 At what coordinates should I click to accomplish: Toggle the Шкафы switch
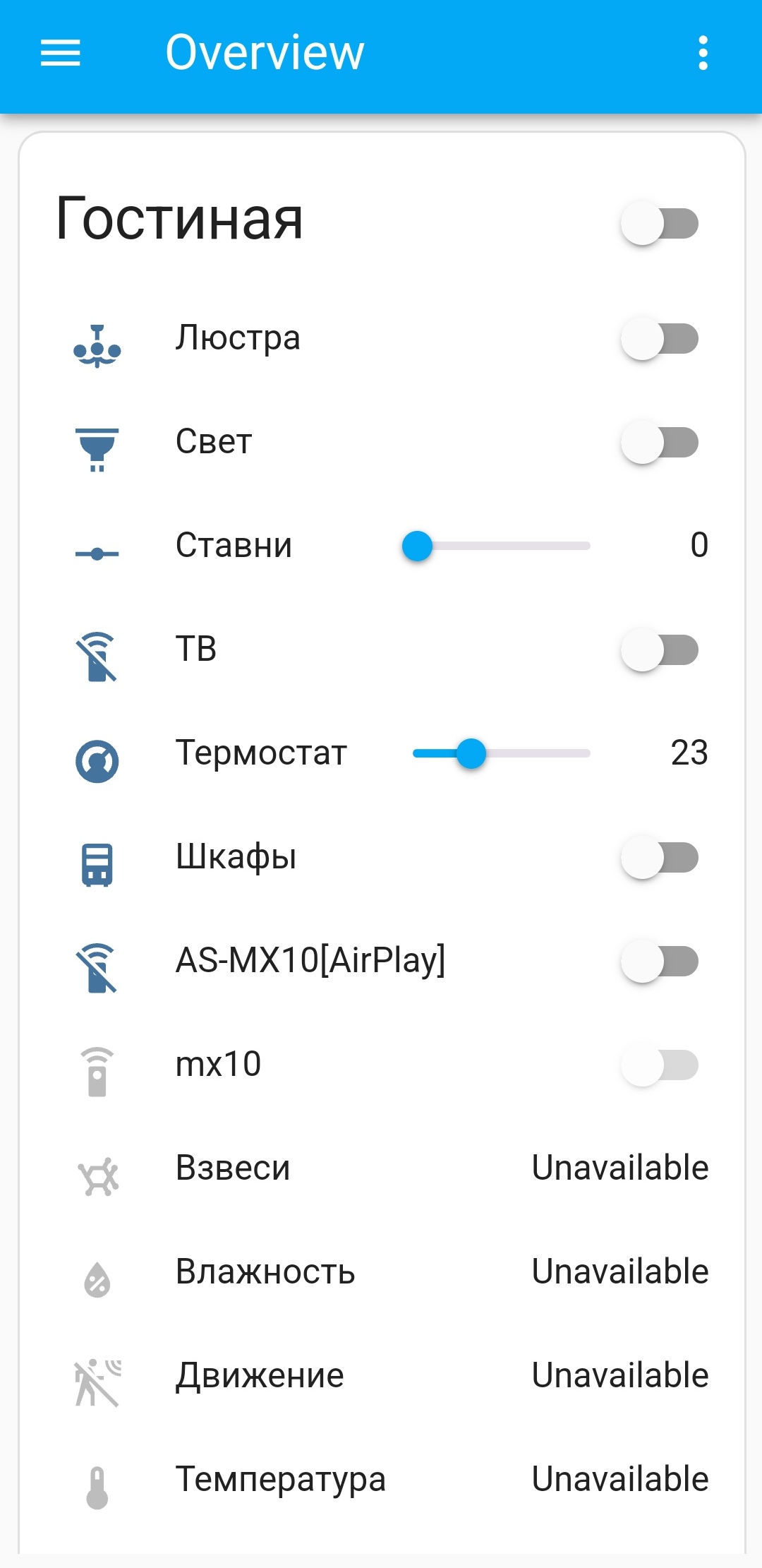pos(660,857)
